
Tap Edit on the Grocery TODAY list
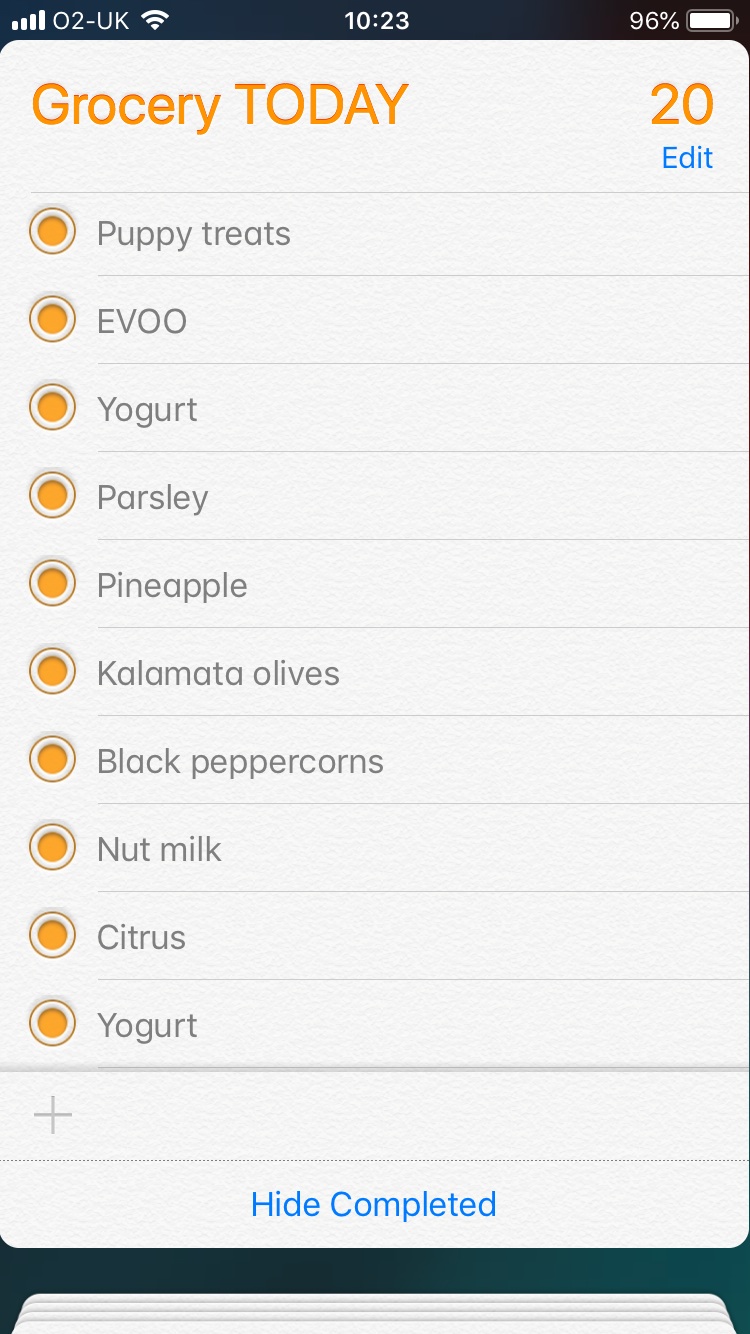tap(687, 158)
